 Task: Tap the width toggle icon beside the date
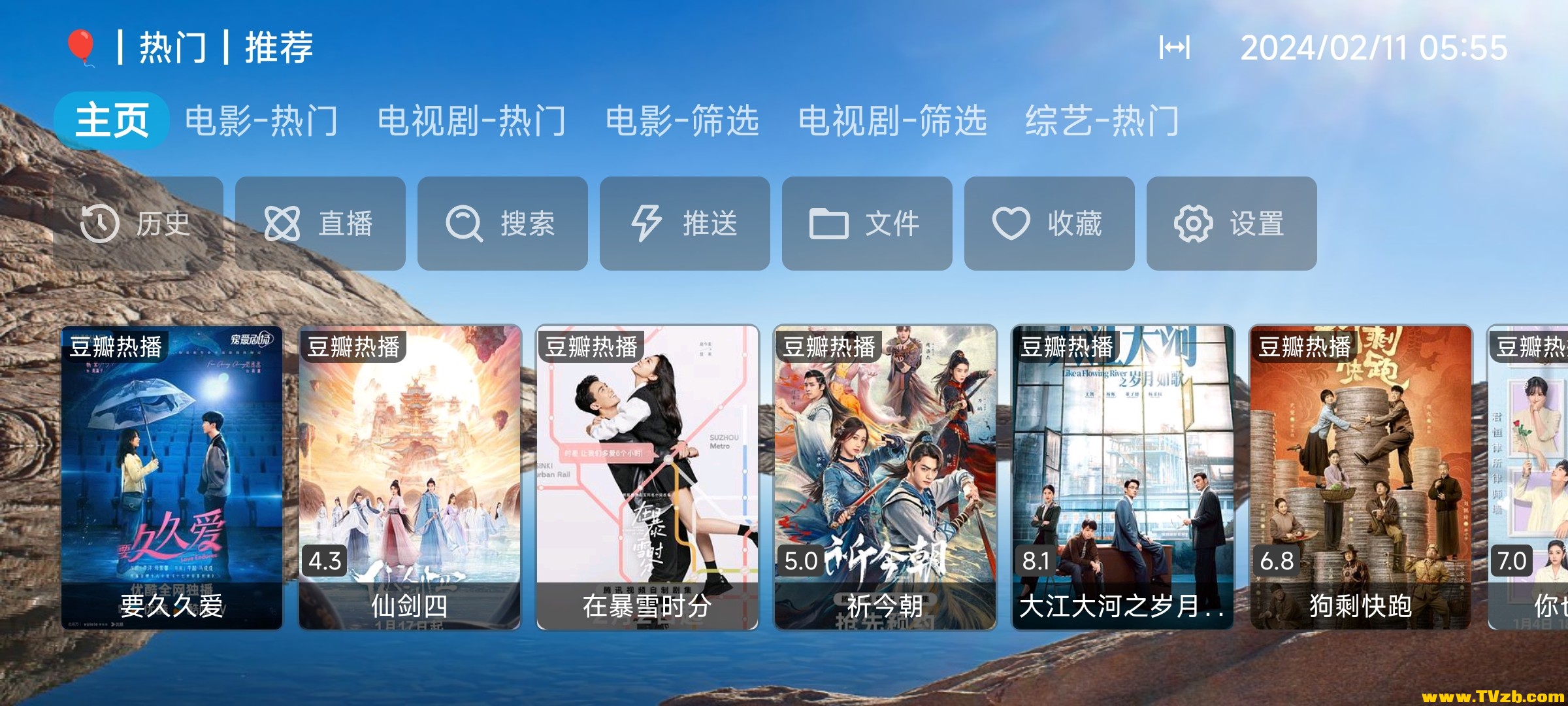(x=1174, y=48)
